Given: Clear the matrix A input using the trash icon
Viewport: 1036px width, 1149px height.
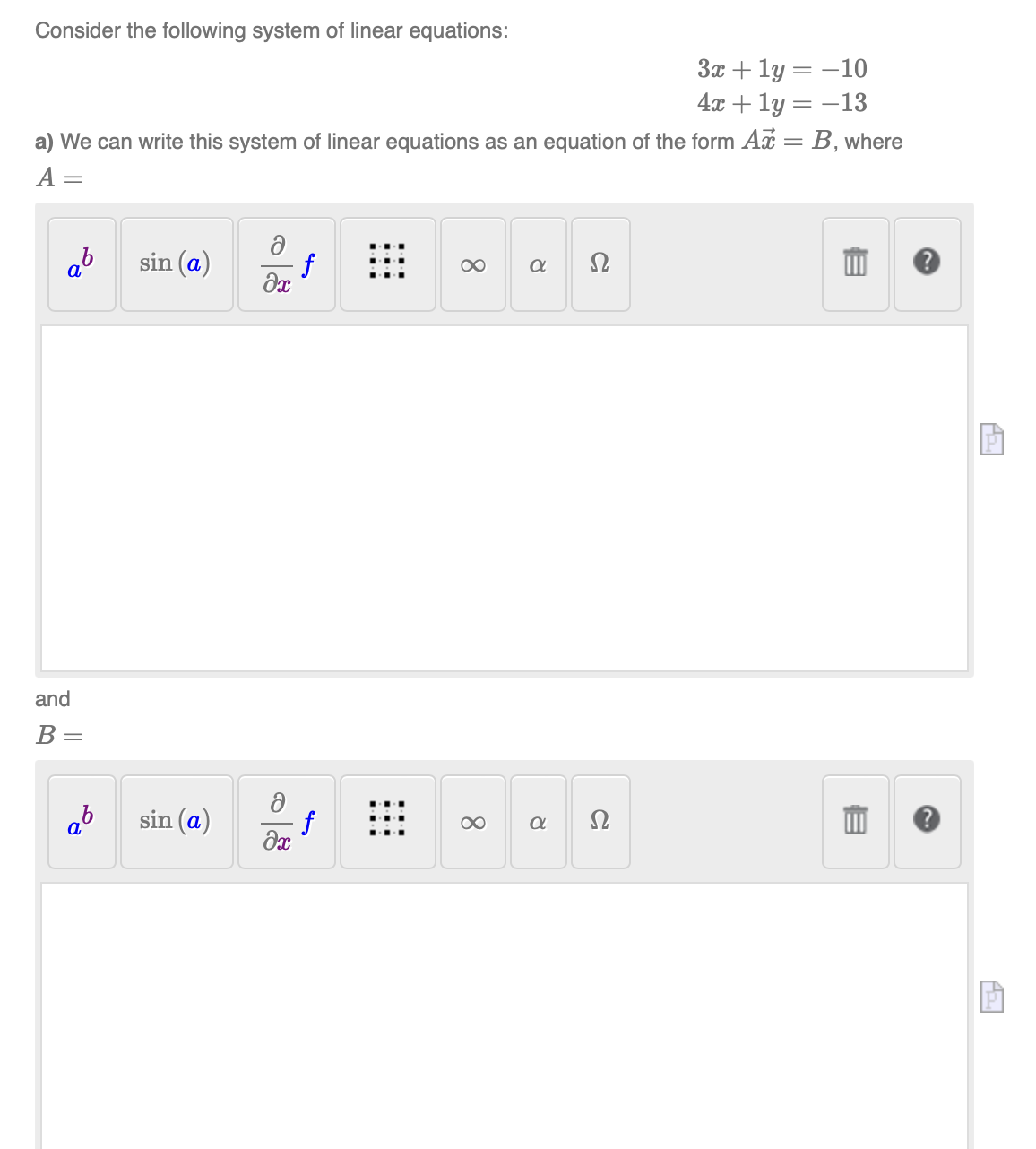Looking at the screenshot, I should [854, 264].
